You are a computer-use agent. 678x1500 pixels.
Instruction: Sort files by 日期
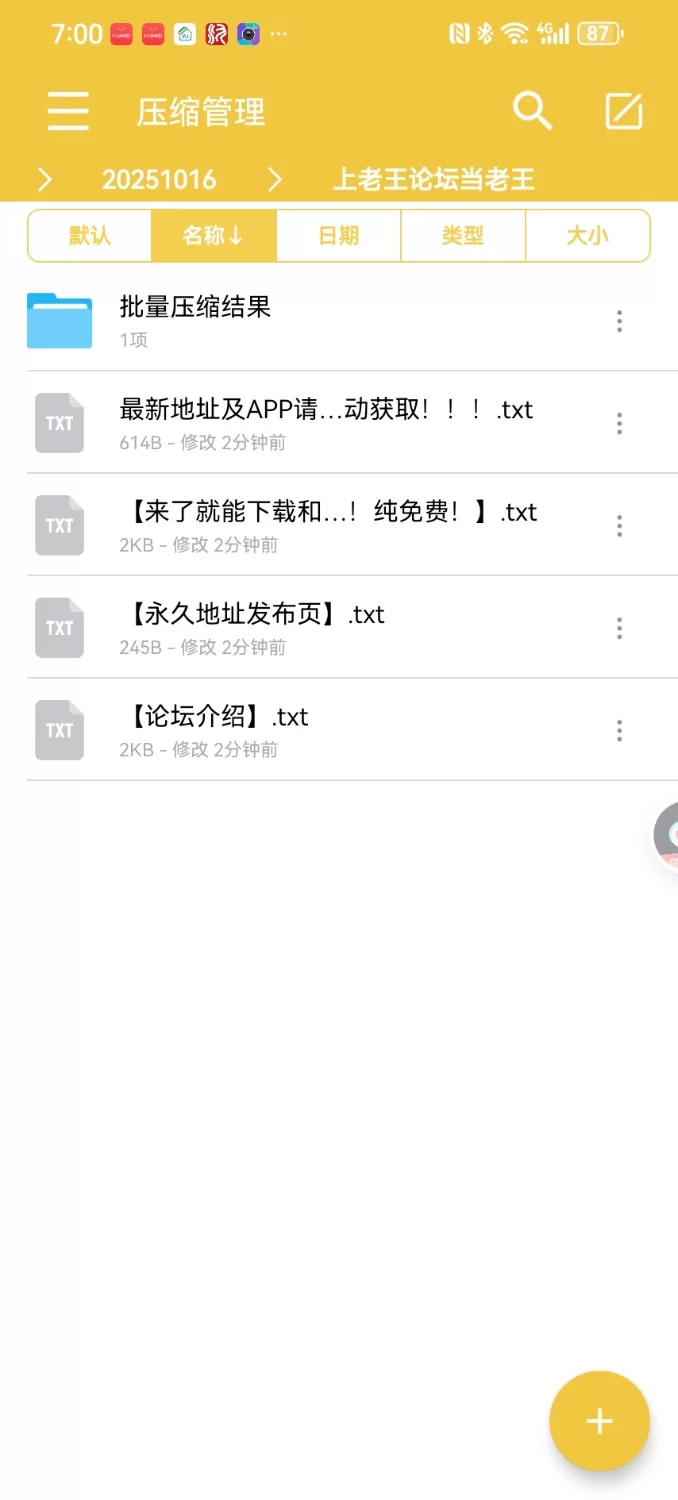[x=338, y=236]
